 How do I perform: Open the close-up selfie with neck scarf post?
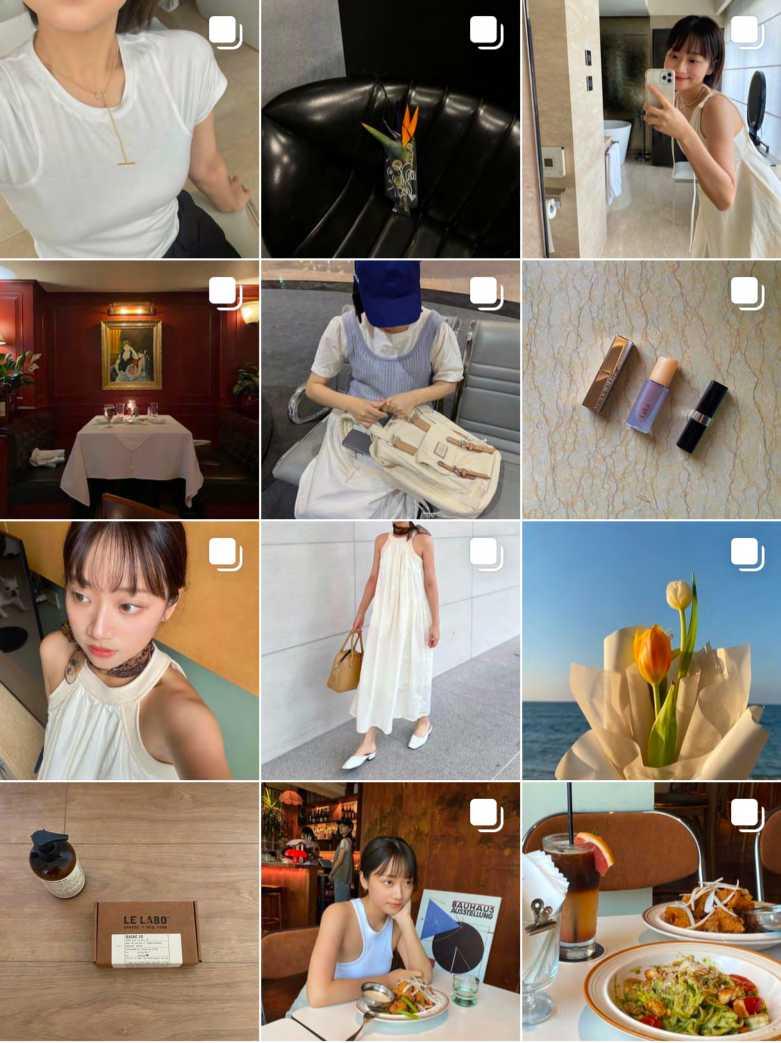pyautogui.click(x=129, y=650)
